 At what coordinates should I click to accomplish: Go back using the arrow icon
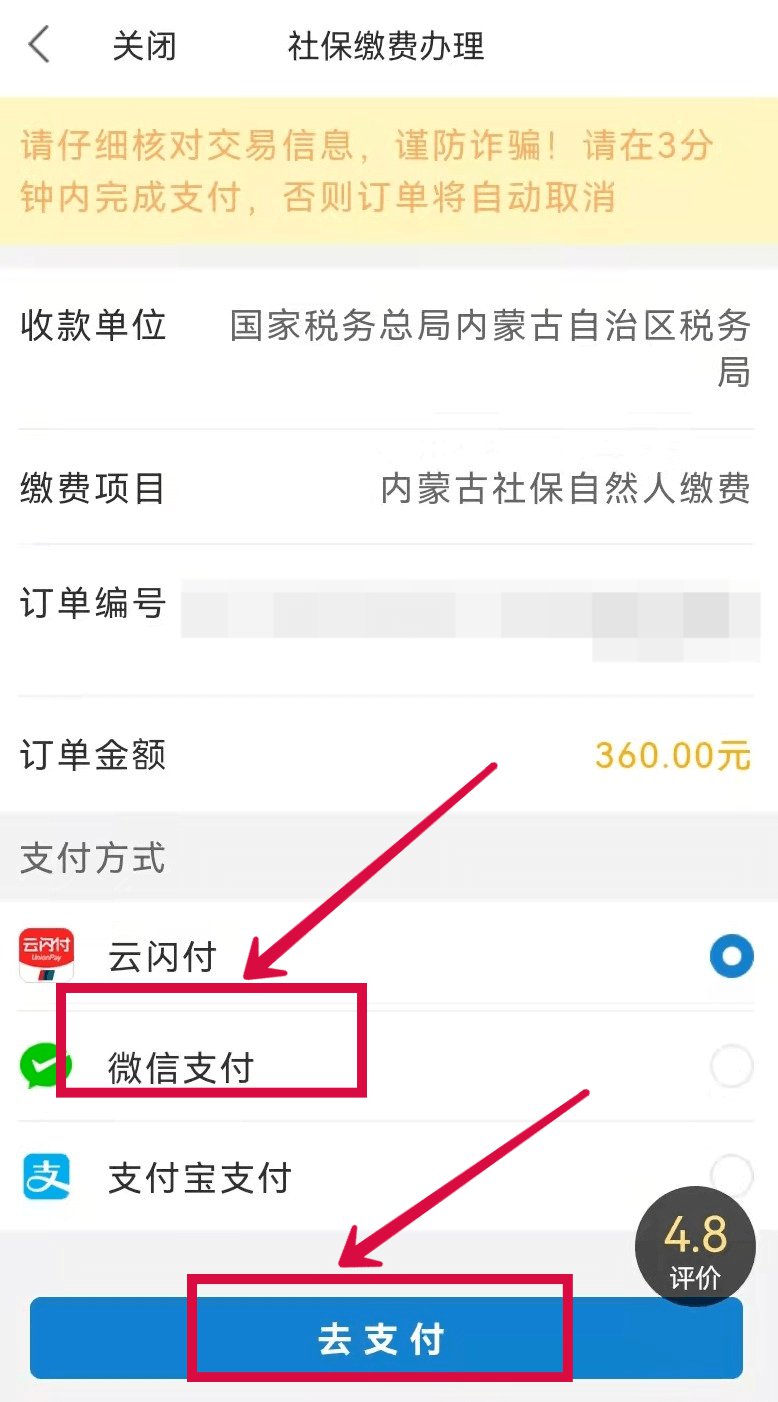pos(39,46)
